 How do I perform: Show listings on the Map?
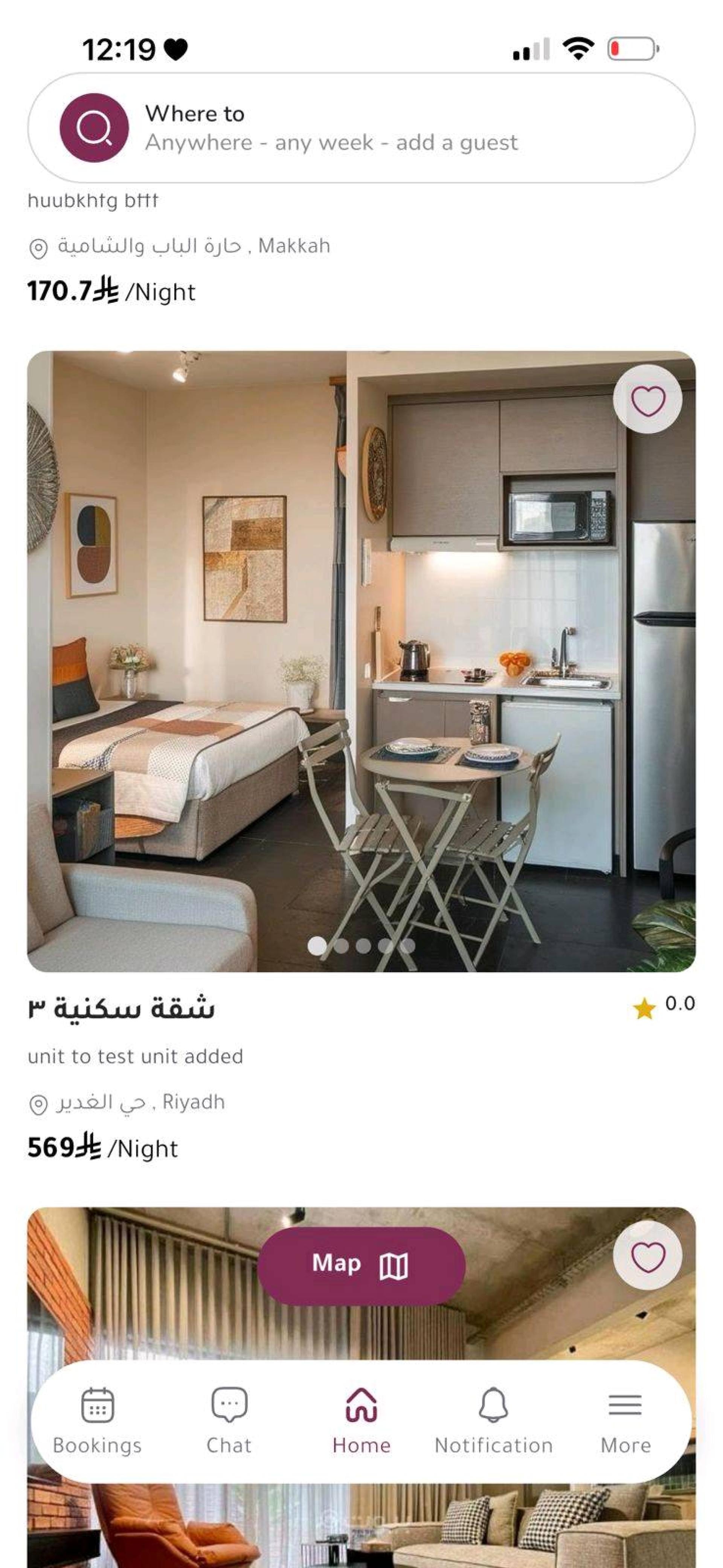pos(361,1266)
